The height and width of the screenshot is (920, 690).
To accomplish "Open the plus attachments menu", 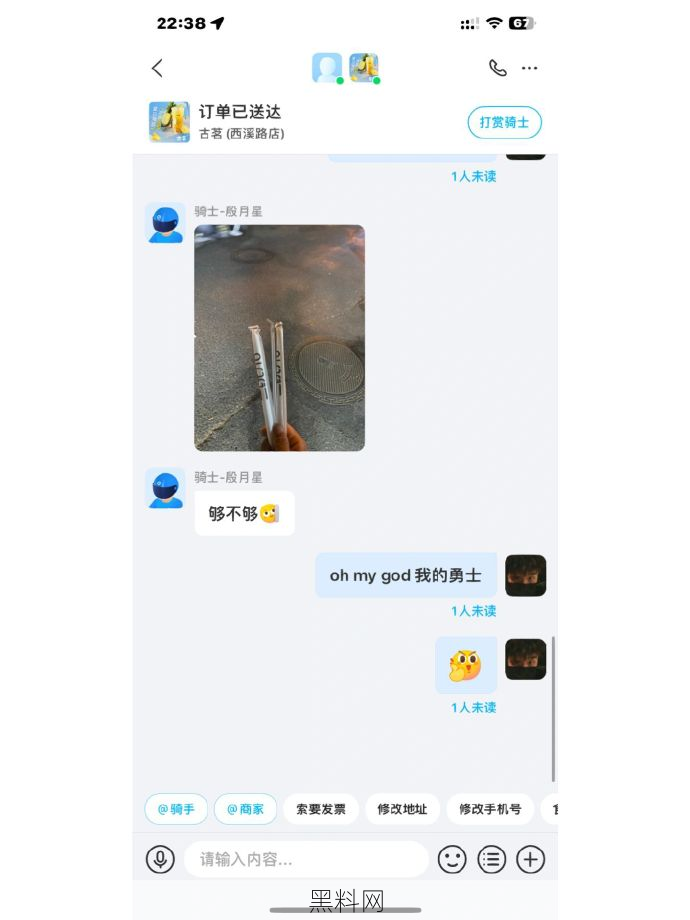I will coord(530,859).
